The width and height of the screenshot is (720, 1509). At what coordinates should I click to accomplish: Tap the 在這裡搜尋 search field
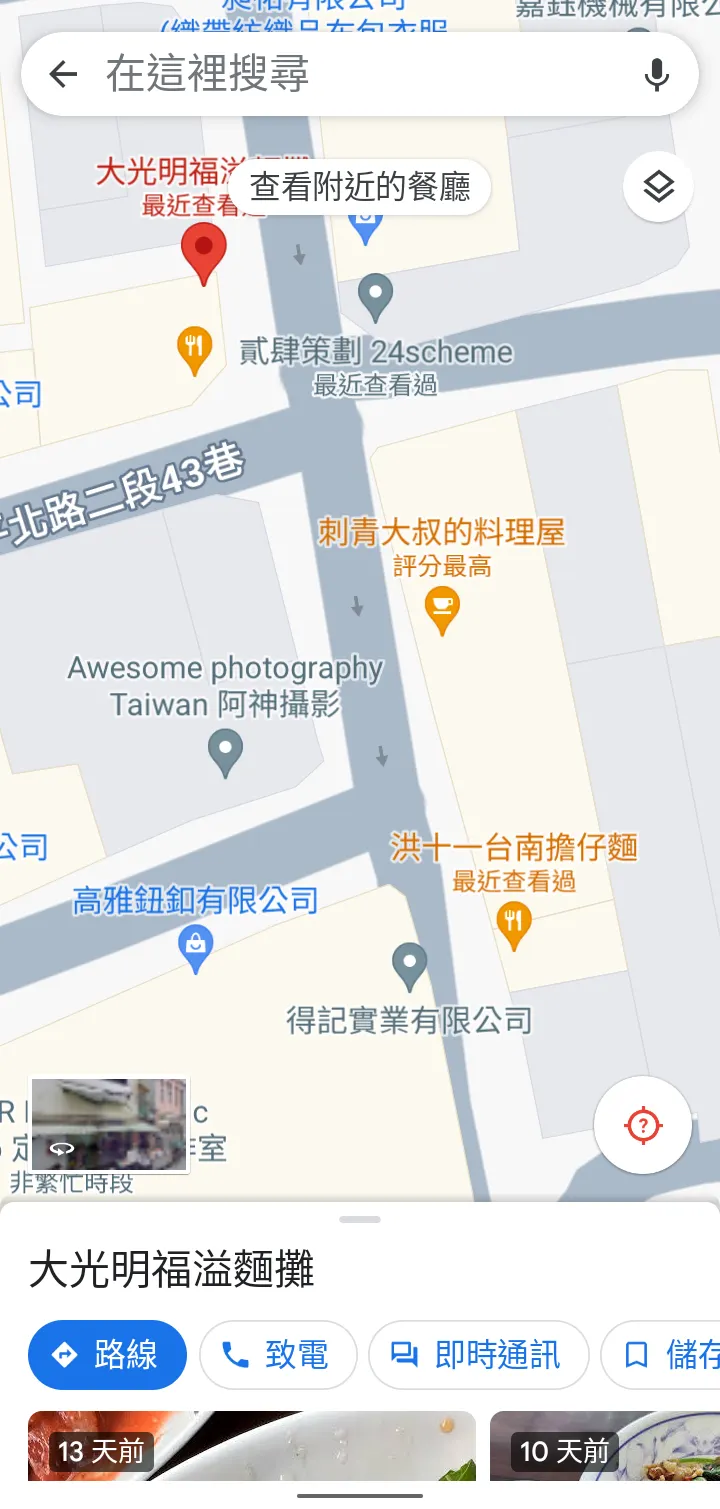[x=300, y=74]
